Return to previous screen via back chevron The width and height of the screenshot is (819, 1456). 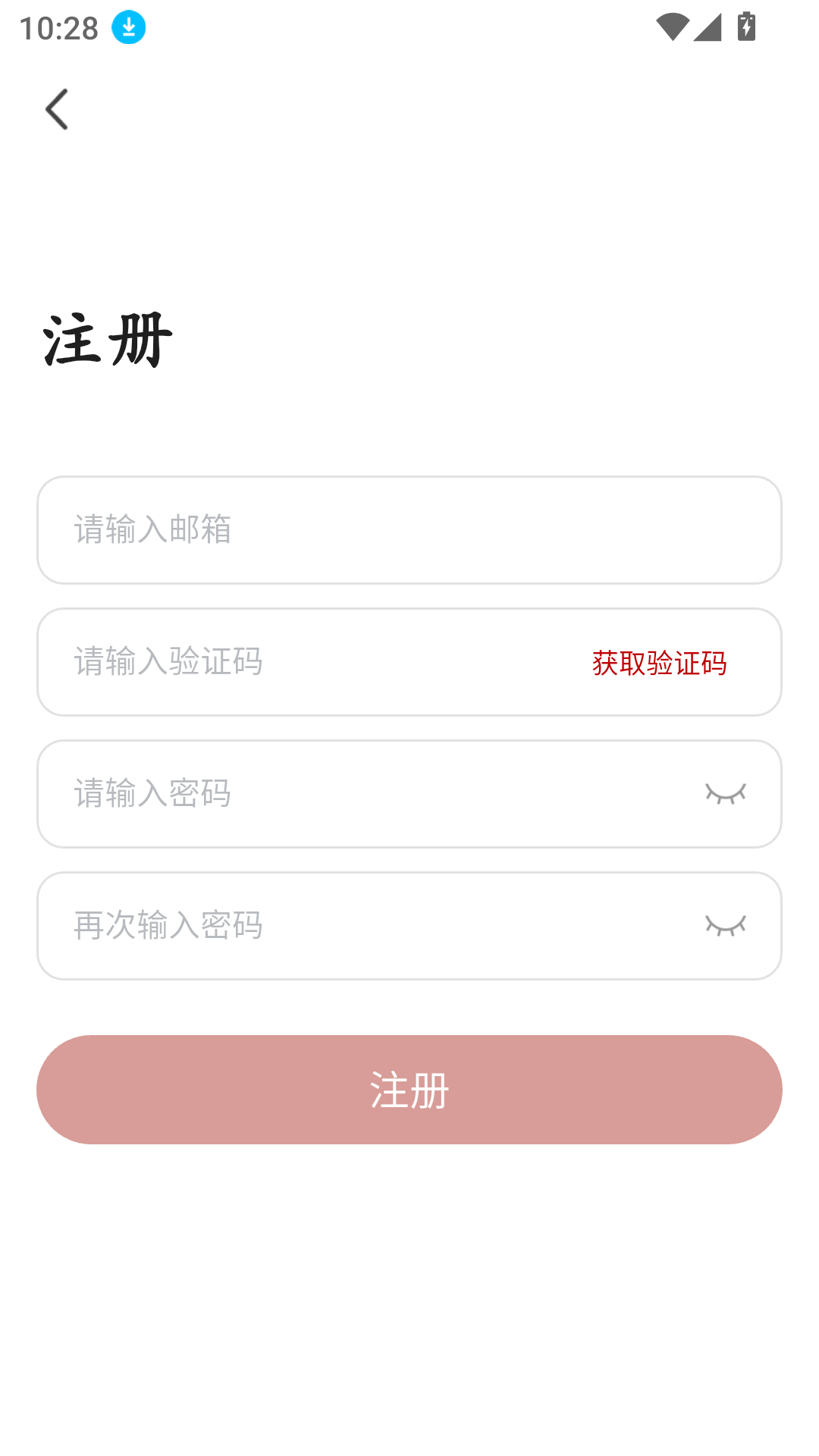point(58,108)
